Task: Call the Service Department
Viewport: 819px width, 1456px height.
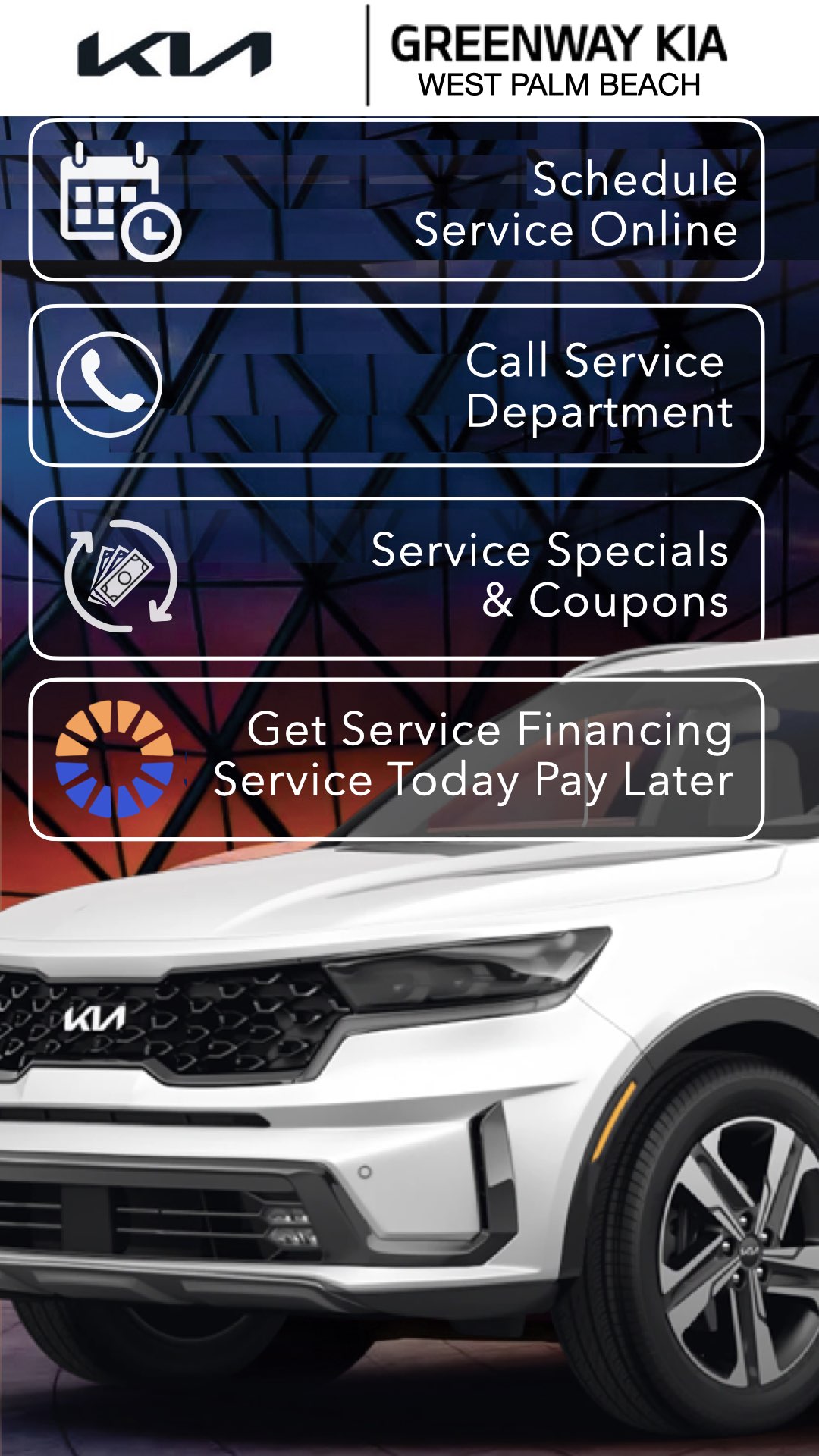Action: (396, 385)
